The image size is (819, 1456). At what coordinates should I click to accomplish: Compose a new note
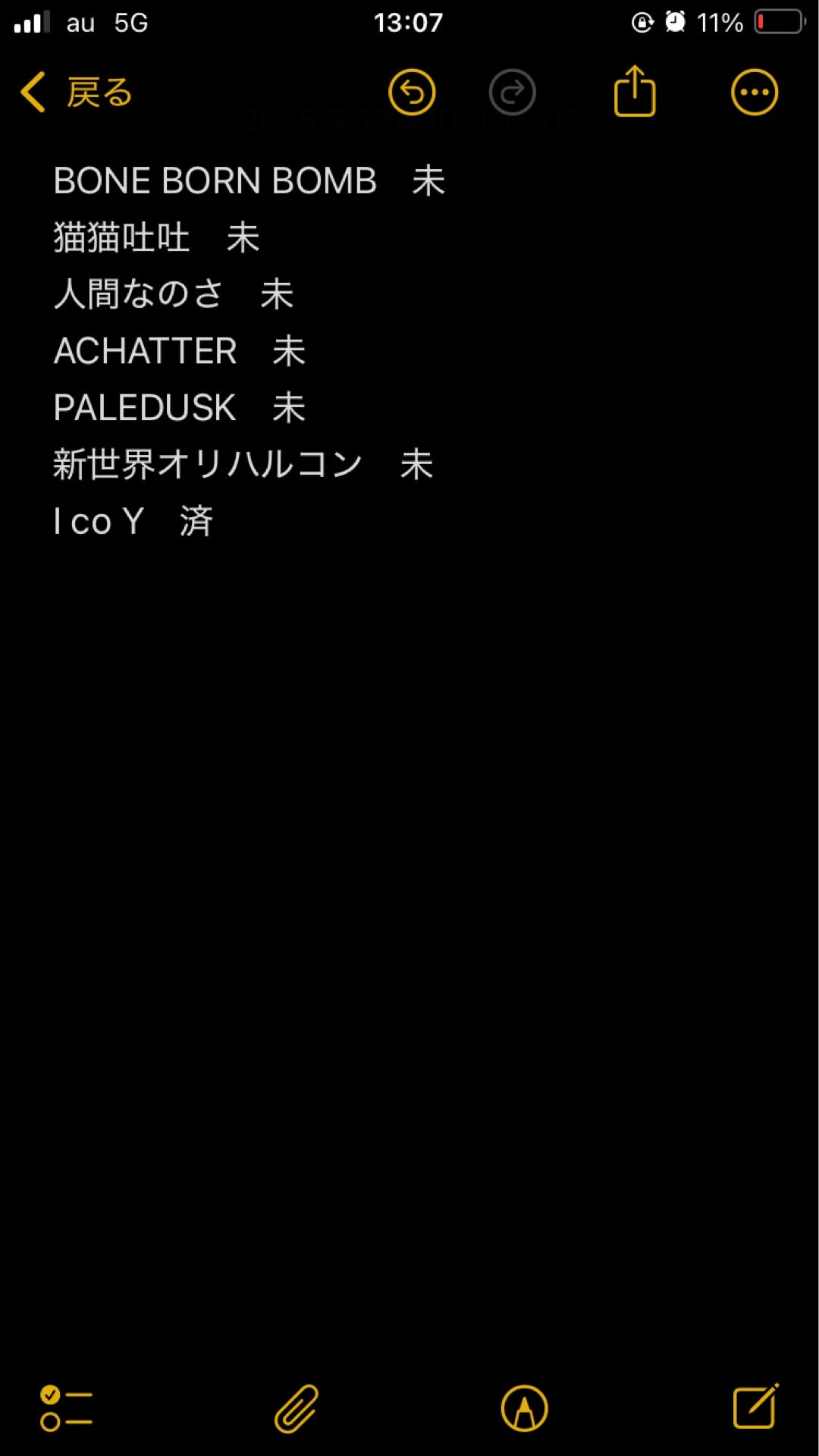[x=755, y=1407]
